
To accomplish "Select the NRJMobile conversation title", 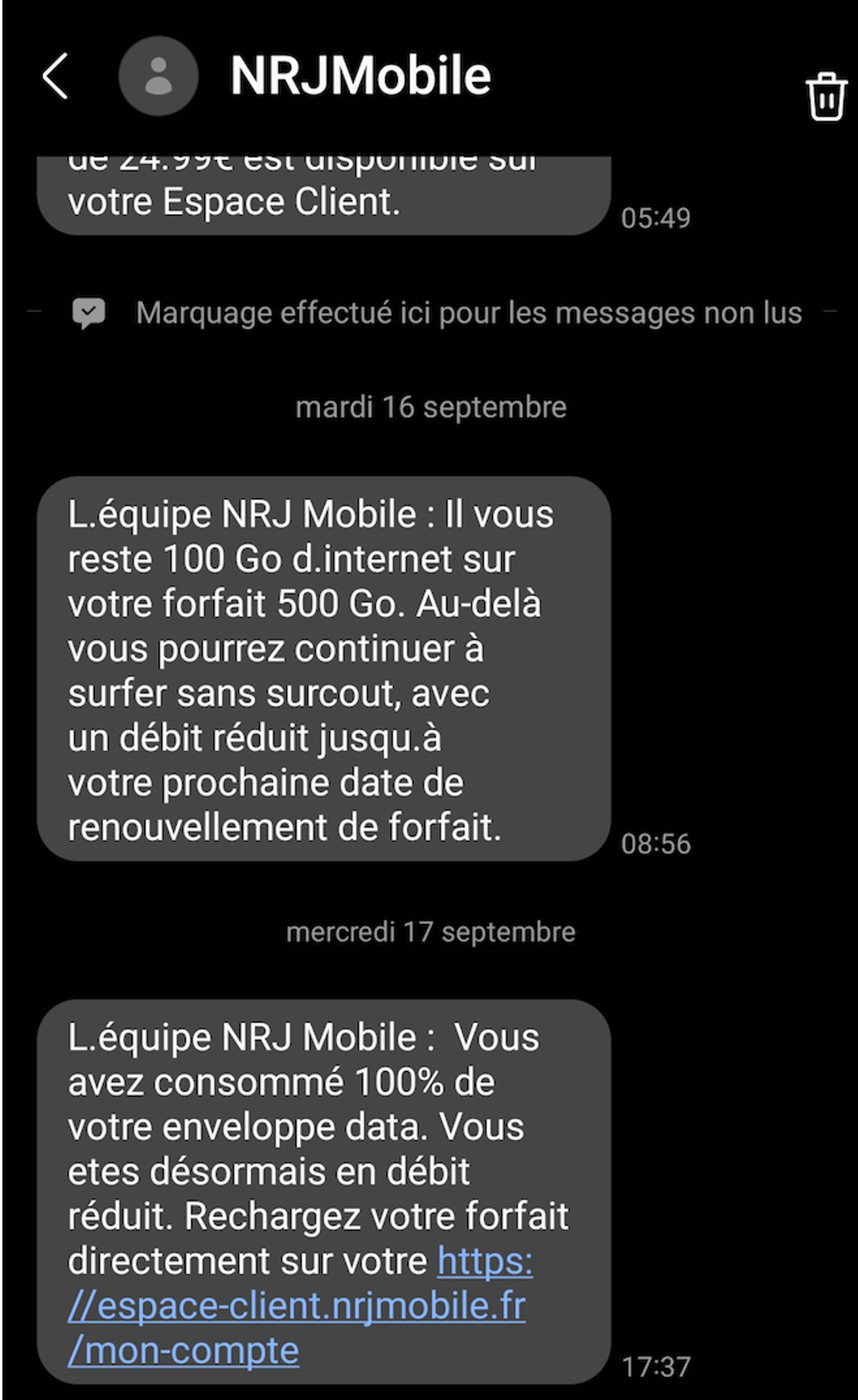I will click(x=359, y=75).
